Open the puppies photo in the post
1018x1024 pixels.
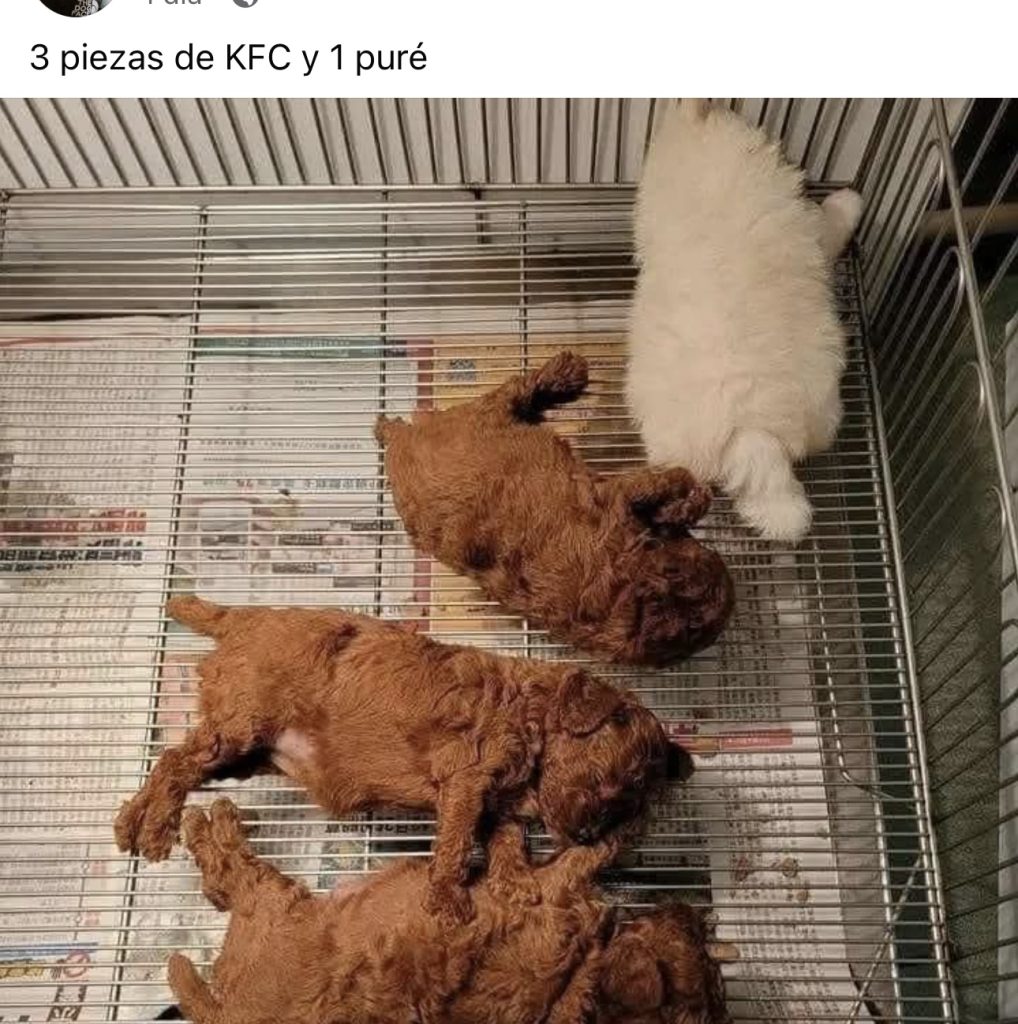(x=509, y=560)
